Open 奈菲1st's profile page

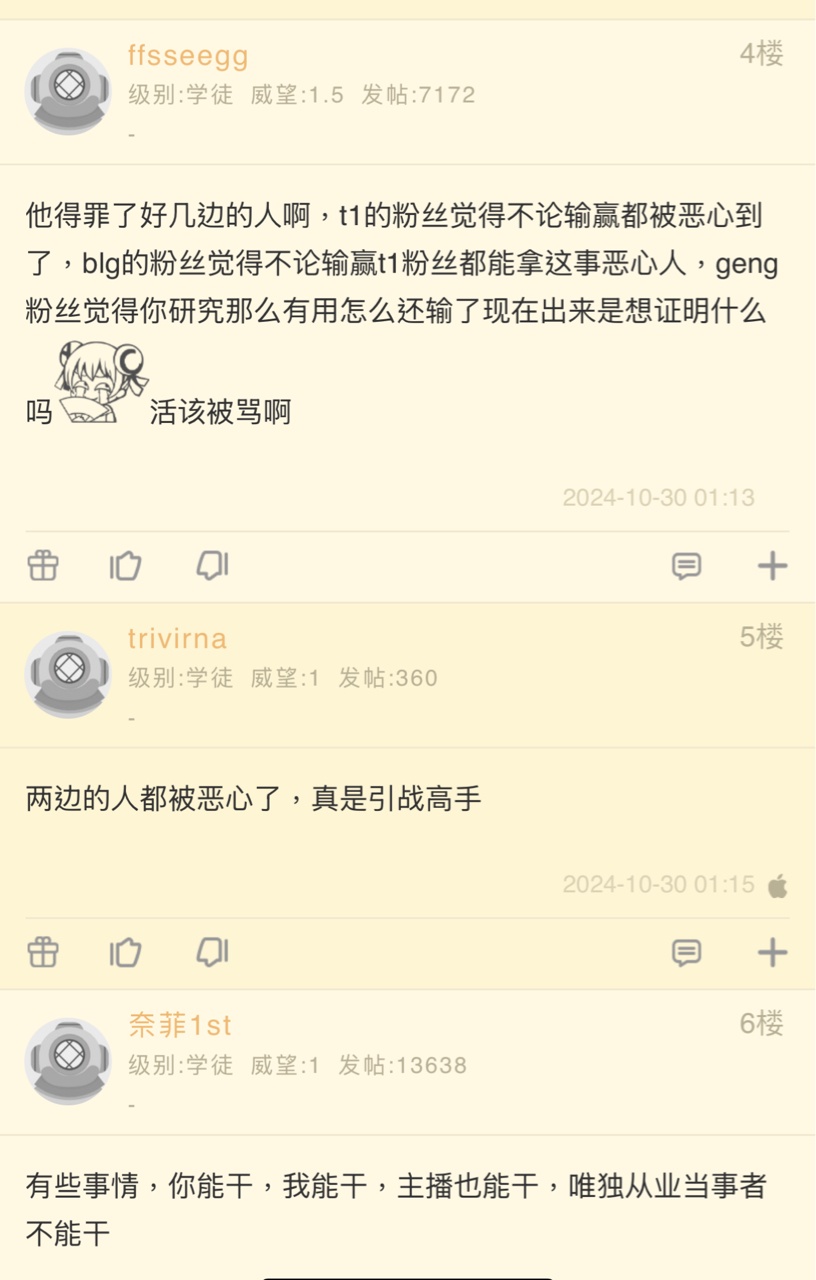tap(180, 1025)
